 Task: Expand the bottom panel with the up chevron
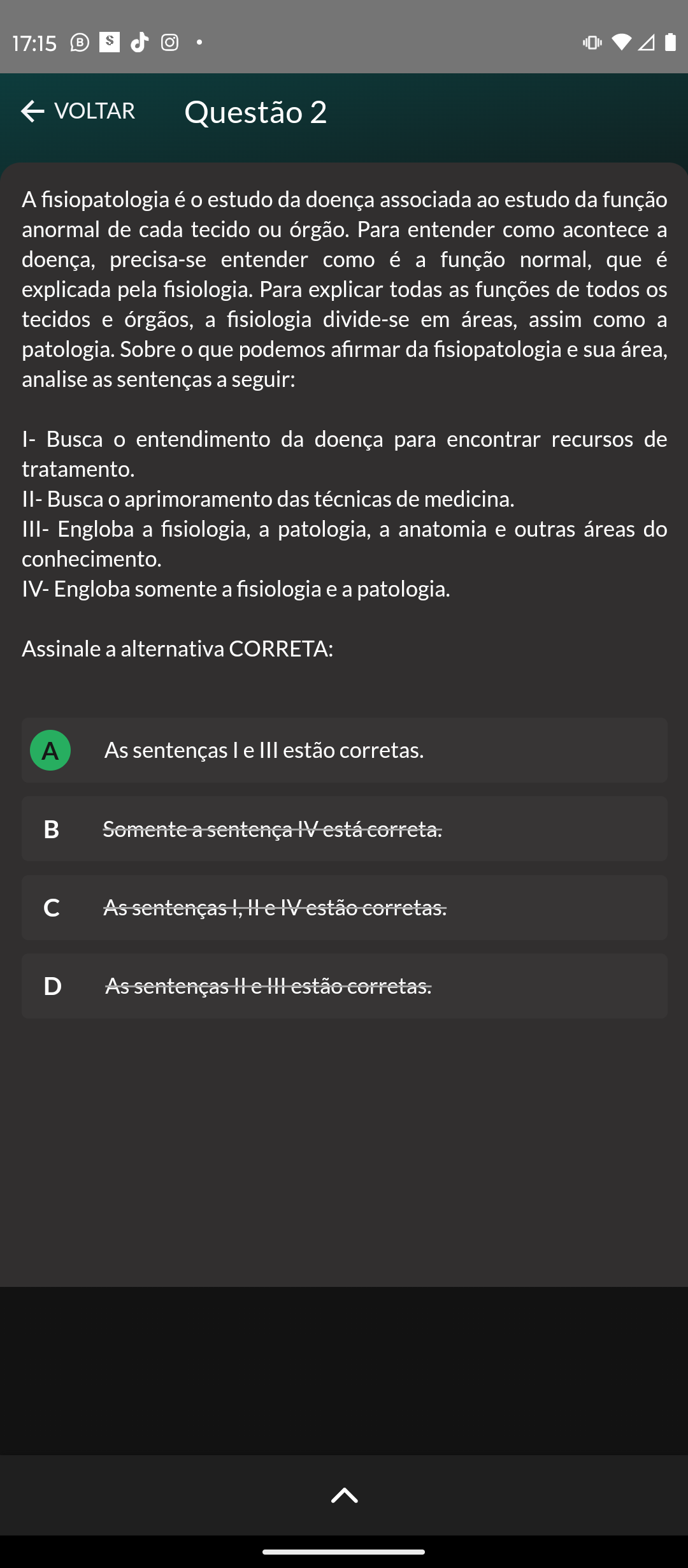pos(344,1495)
